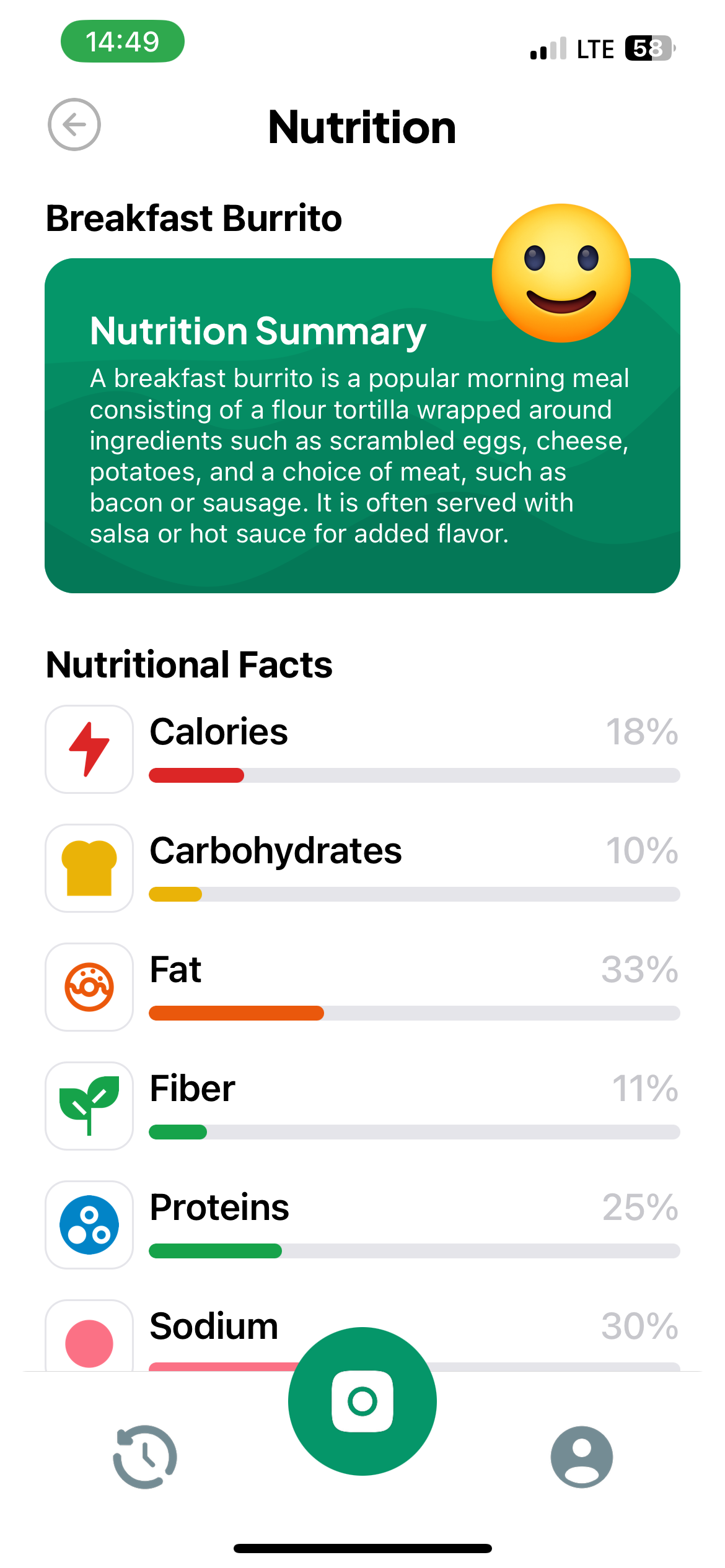725x1568 pixels.
Task: Click the Fat progress bar
Action: coord(415,1014)
